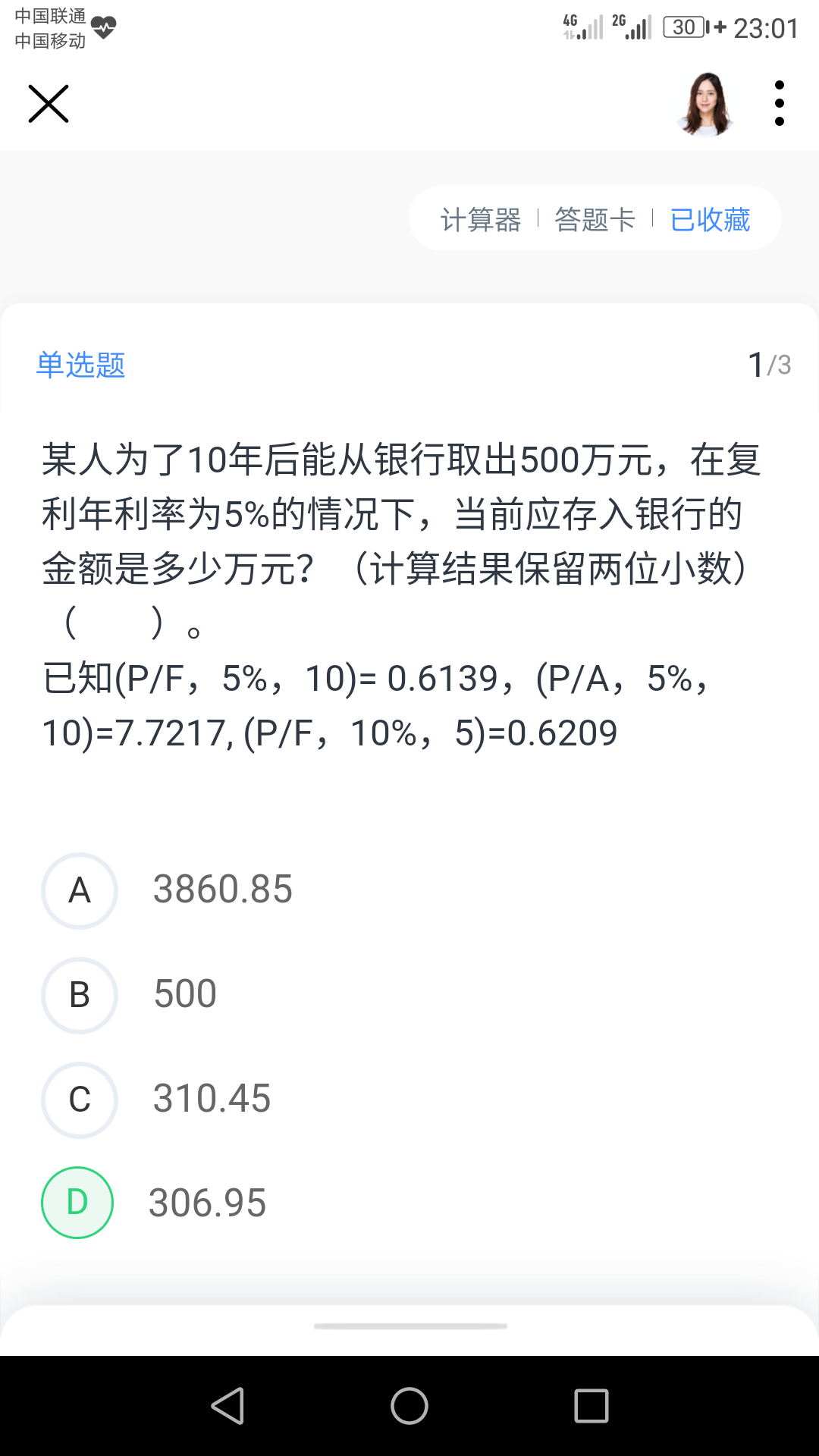The height and width of the screenshot is (1456, 819).
Task: Tap the profile avatar at top
Action: [x=706, y=104]
